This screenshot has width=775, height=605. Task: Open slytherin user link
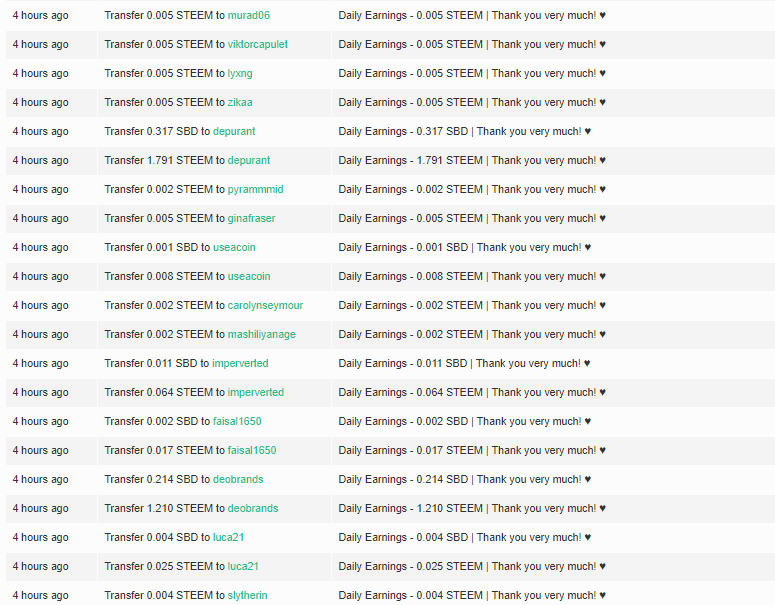coord(247,596)
